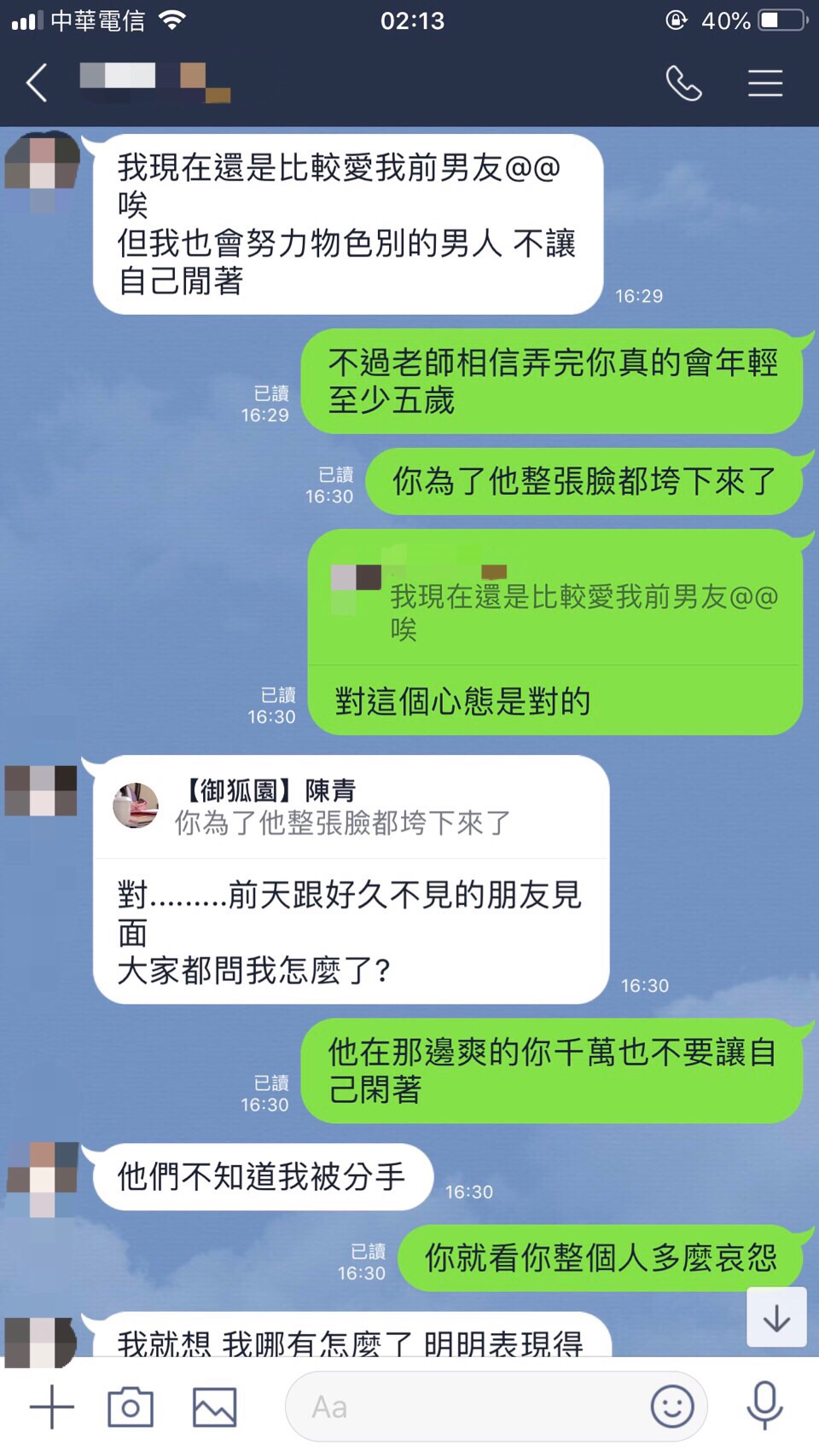
Task: Open the emoji sticker picker
Action: 672,1407
